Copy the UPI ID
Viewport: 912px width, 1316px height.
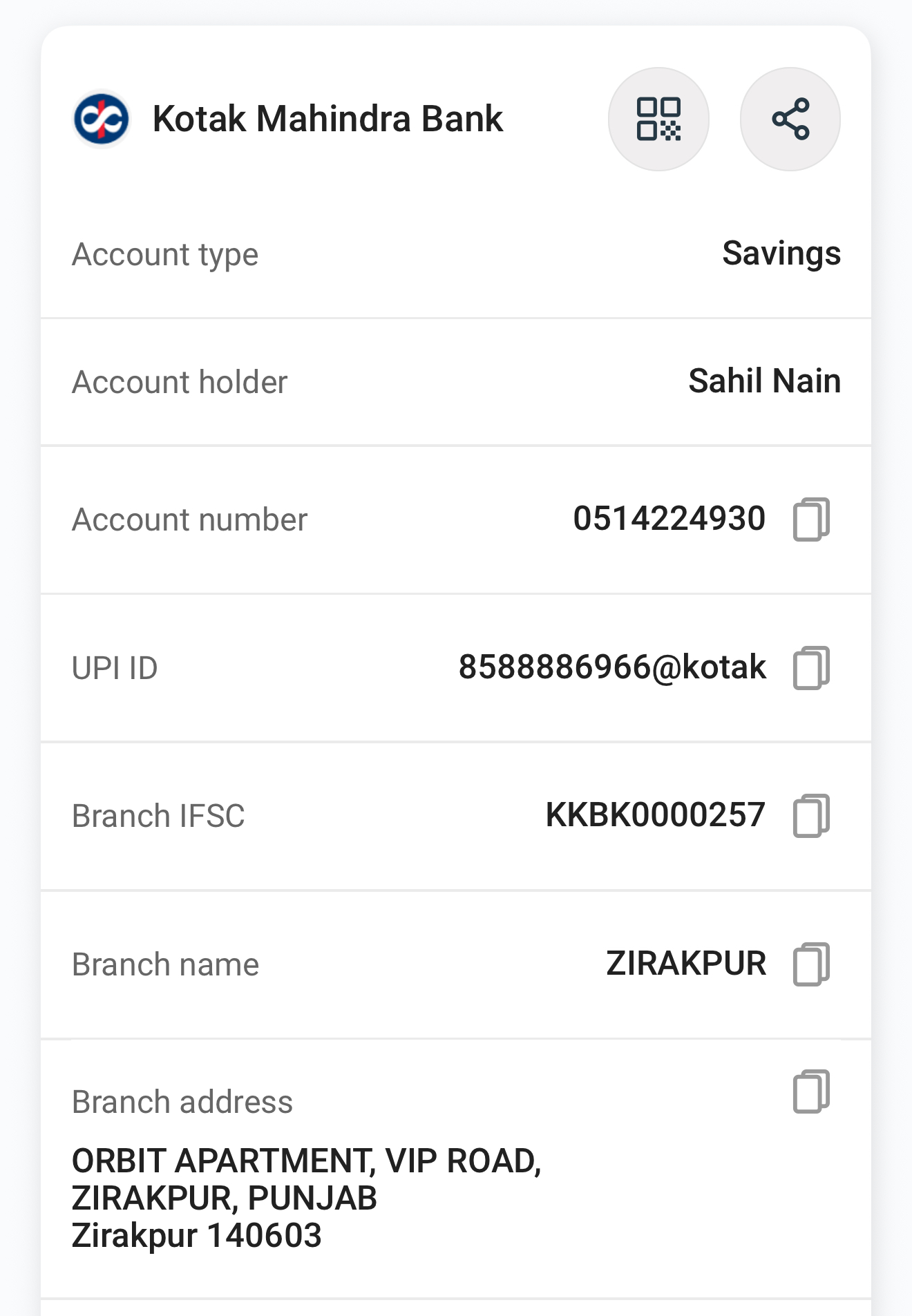pyautogui.click(x=810, y=667)
